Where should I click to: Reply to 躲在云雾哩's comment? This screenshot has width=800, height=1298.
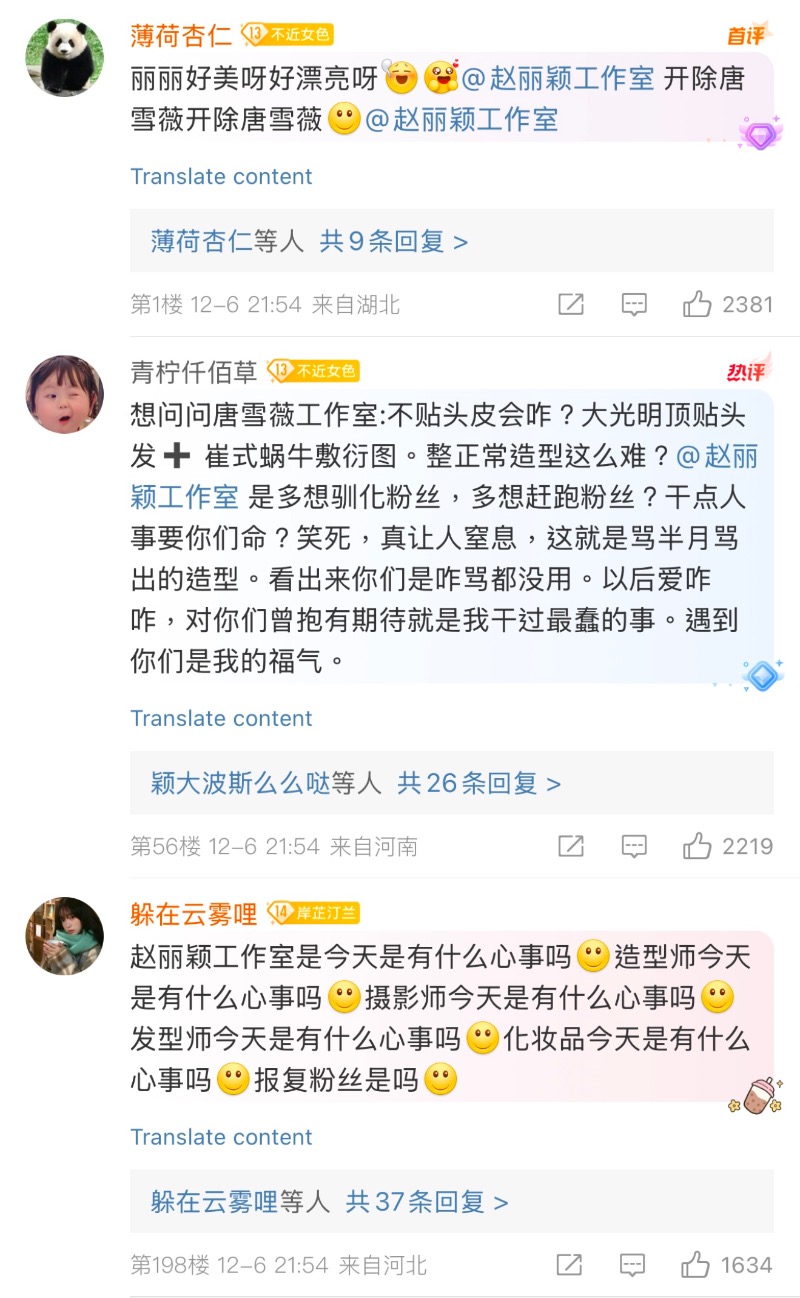click(x=632, y=1266)
